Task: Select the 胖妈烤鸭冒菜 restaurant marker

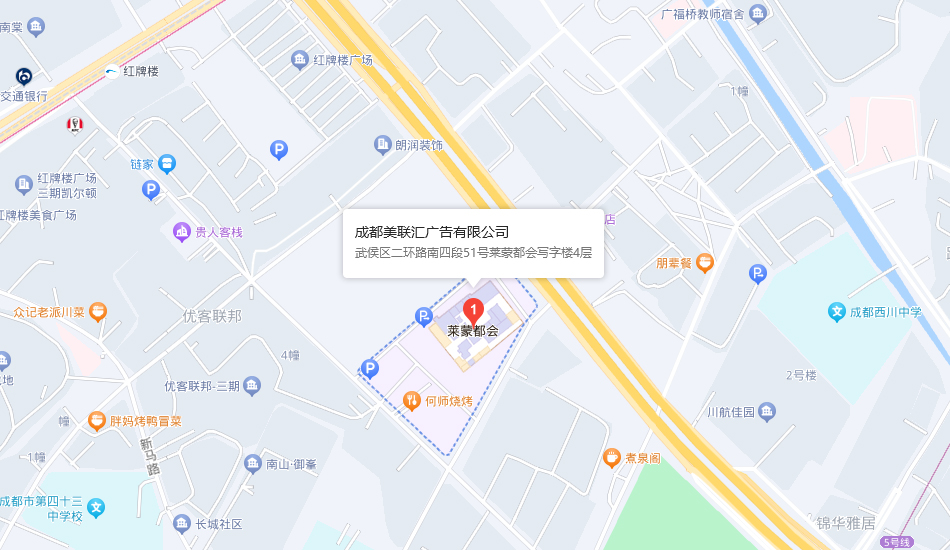Action: coord(97,421)
